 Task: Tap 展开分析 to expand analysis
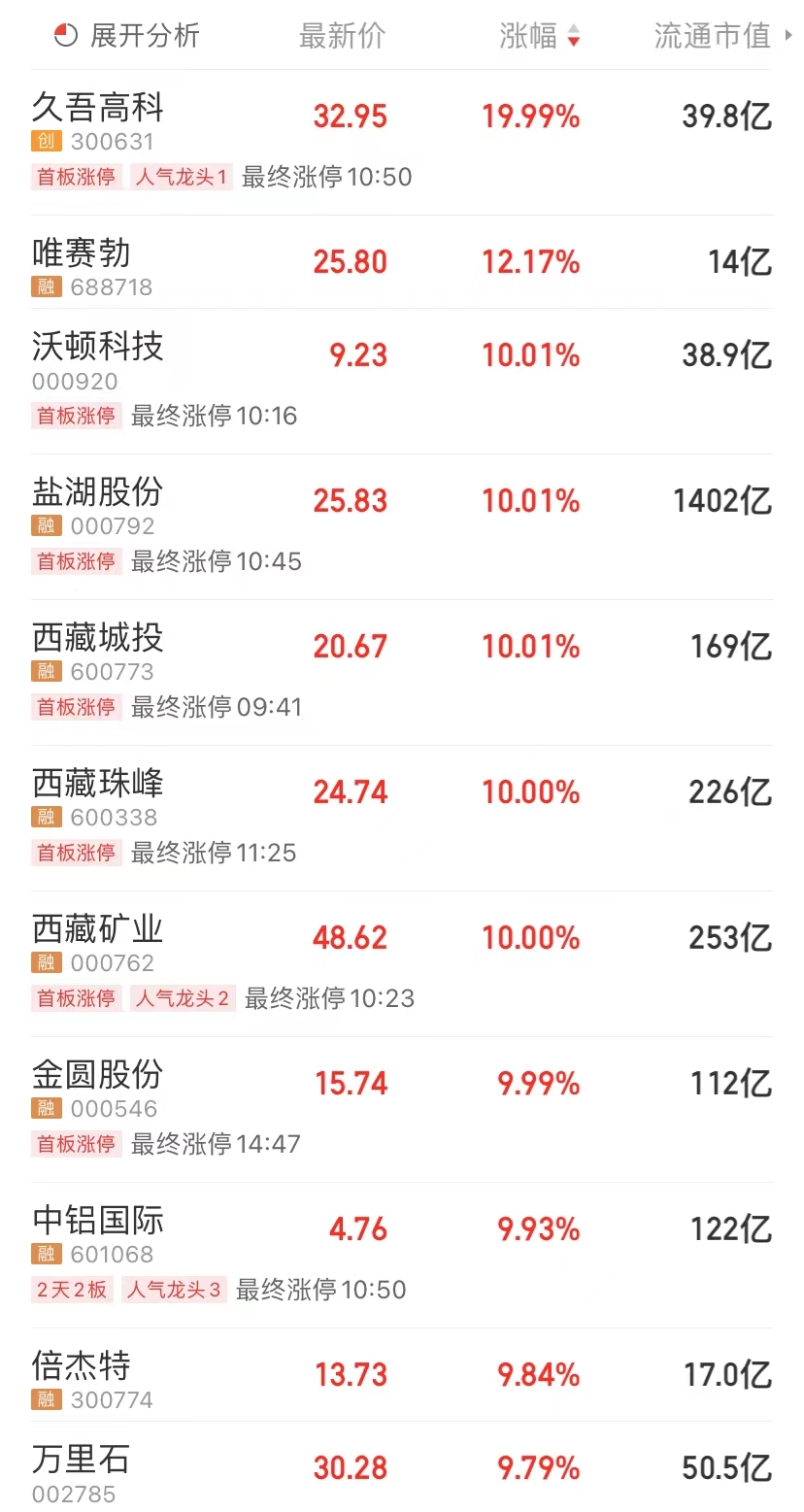coord(127,36)
